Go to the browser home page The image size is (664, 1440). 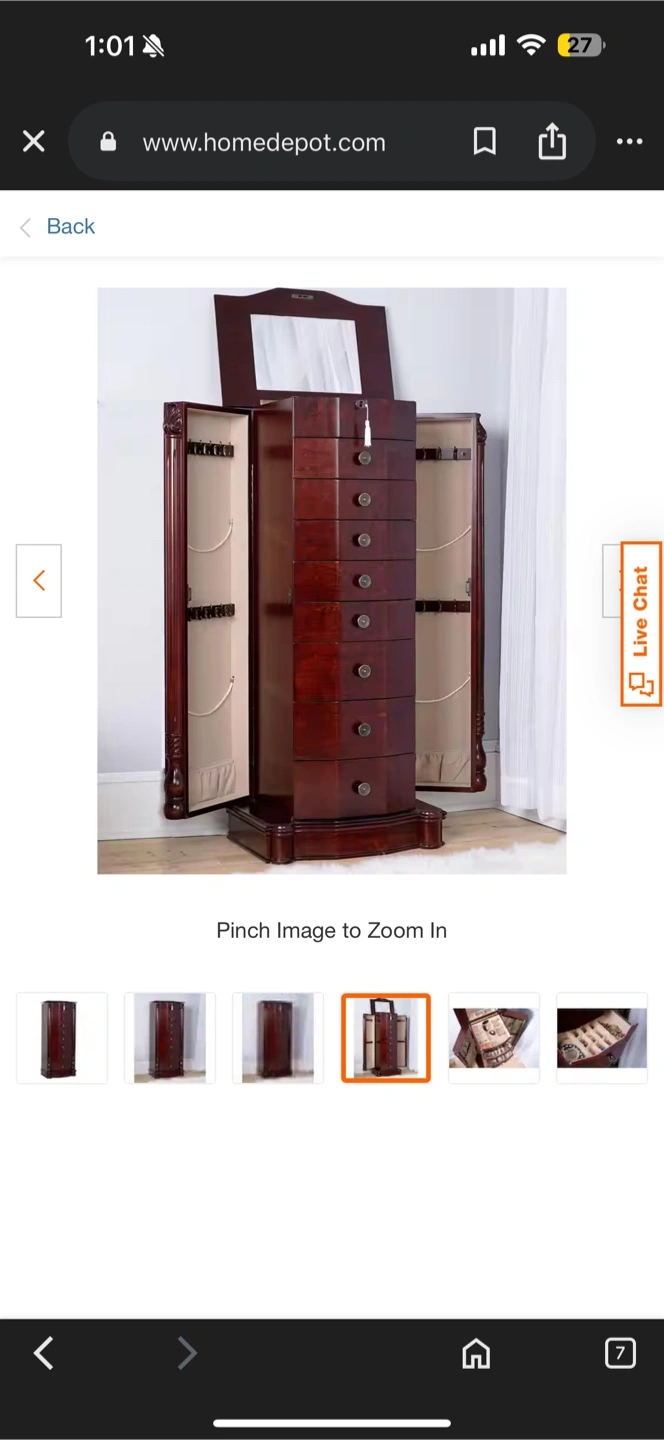[x=476, y=1354]
